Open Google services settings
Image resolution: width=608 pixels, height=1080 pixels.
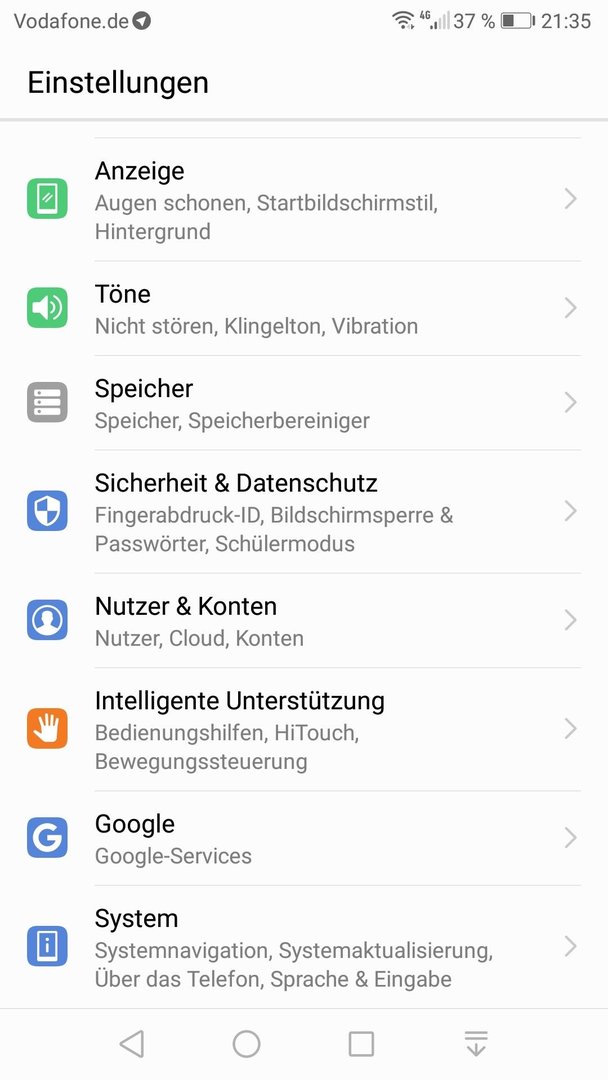[x=304, y=838]
